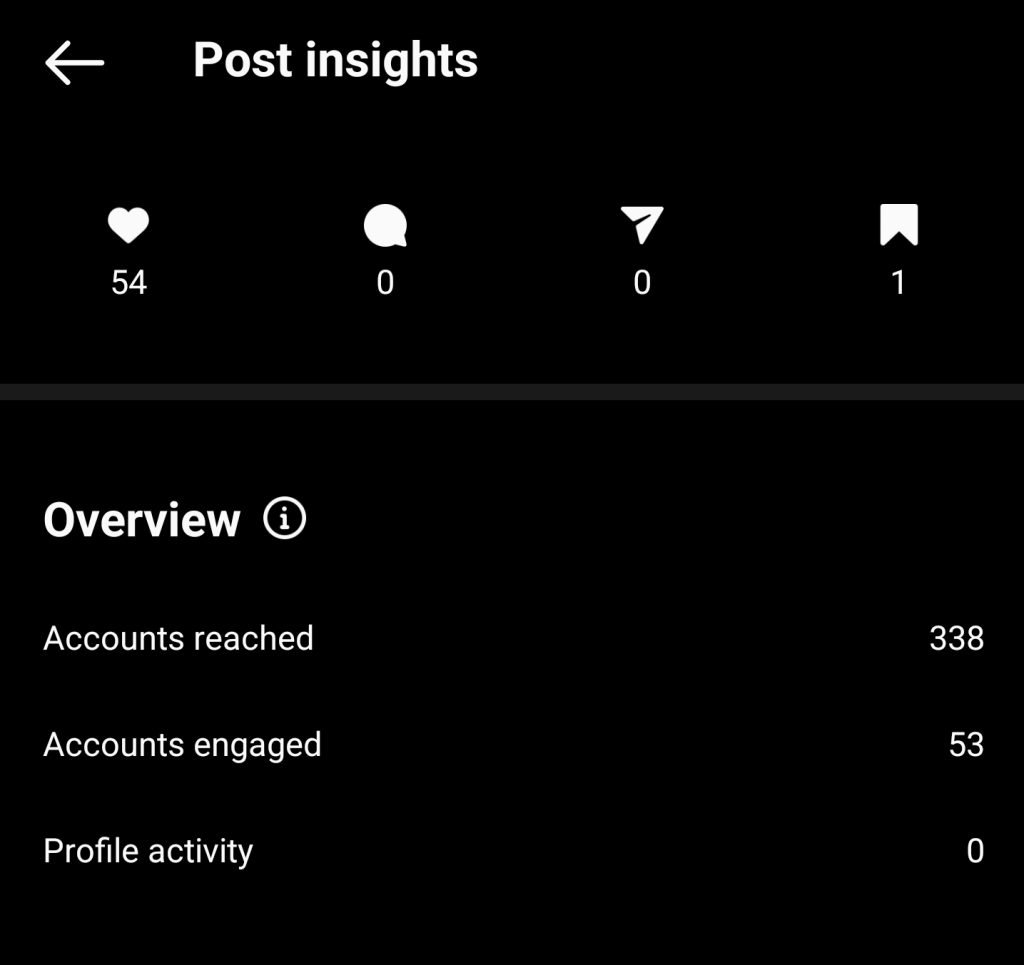Screen dimensions: 1024x965
Task: Go back from Post insights
Action: click(x=75, y=62)
